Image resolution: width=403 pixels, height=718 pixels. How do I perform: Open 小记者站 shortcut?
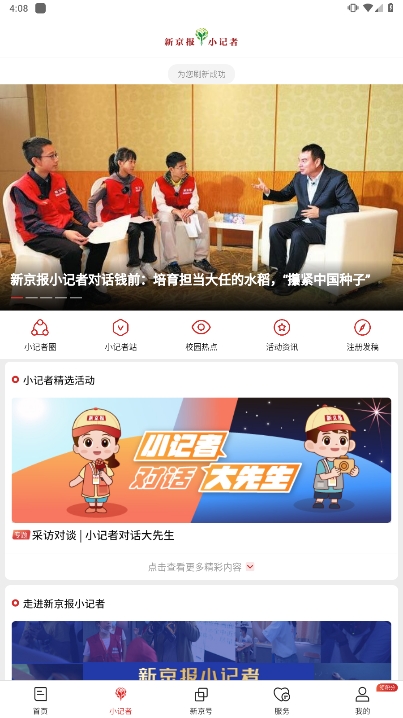click(x=120, y=335)
